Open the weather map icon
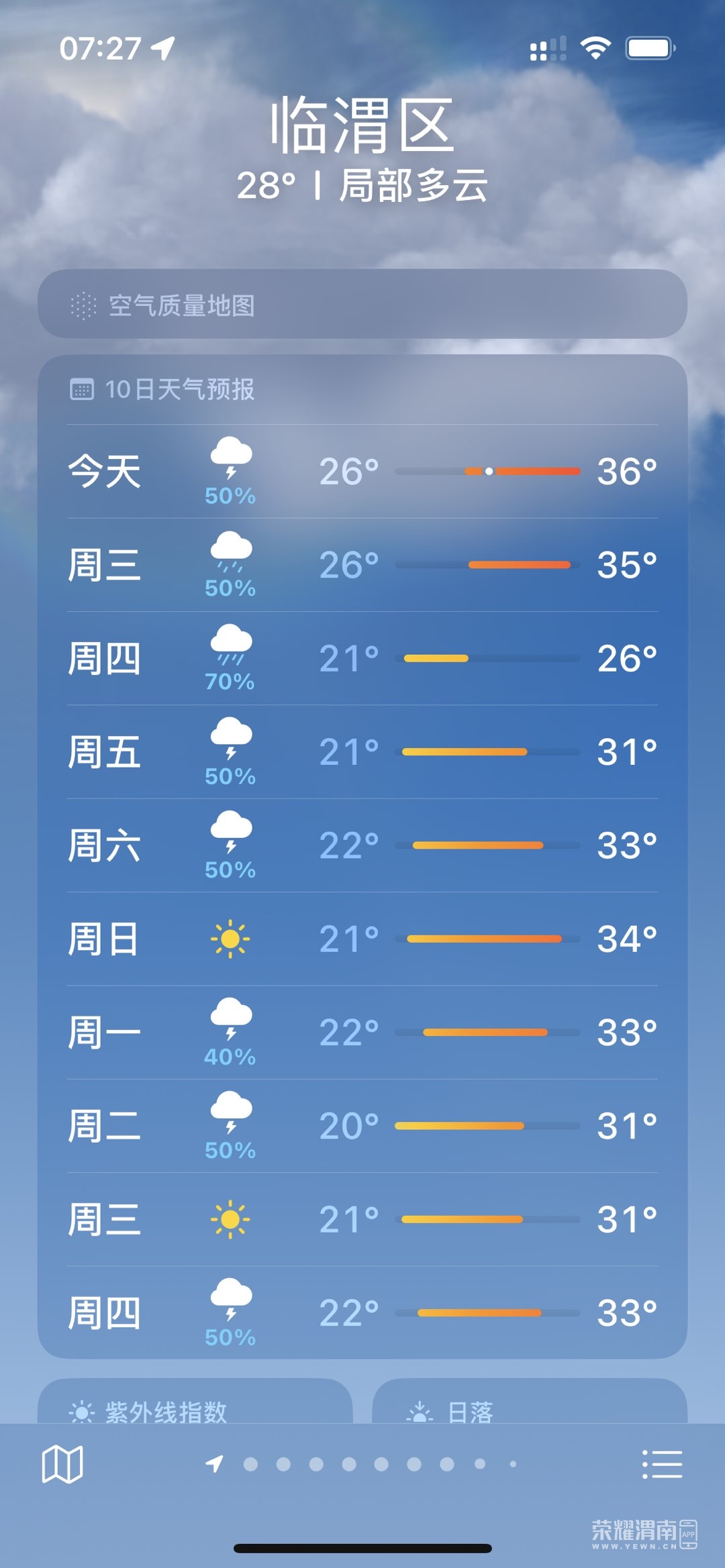The image size is (725, 1568). click(x=62, y=1464)
